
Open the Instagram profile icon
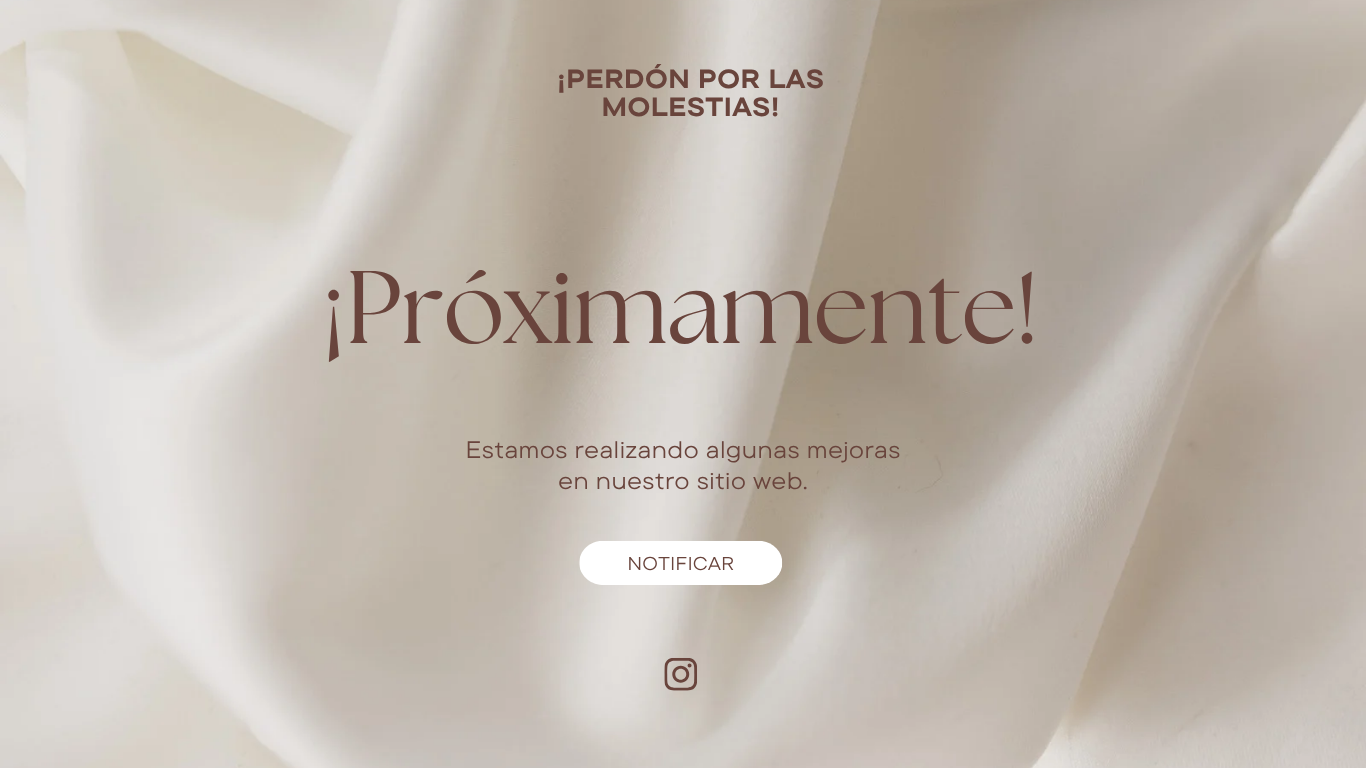click(680, 674)
